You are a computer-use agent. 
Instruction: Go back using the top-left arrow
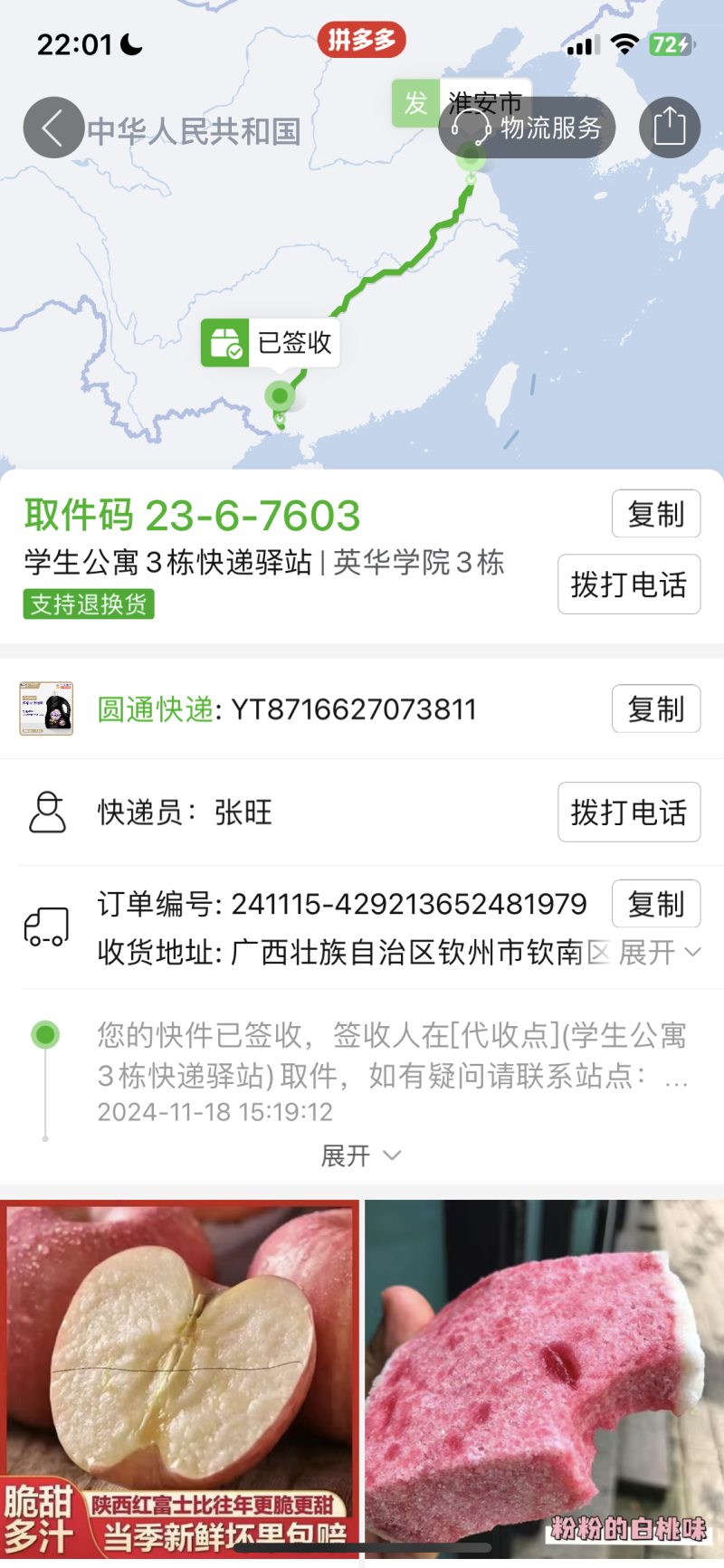(x=53, y=128)
